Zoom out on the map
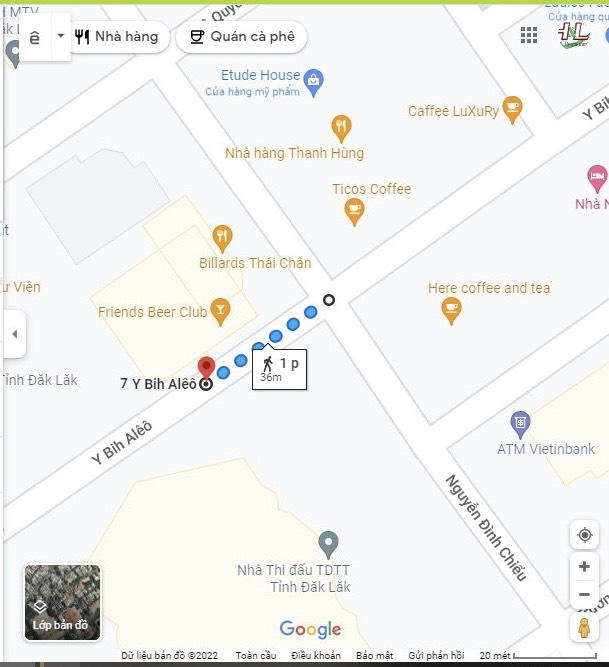This screenshot has height=667, width=609. click(x=585, y=595)
